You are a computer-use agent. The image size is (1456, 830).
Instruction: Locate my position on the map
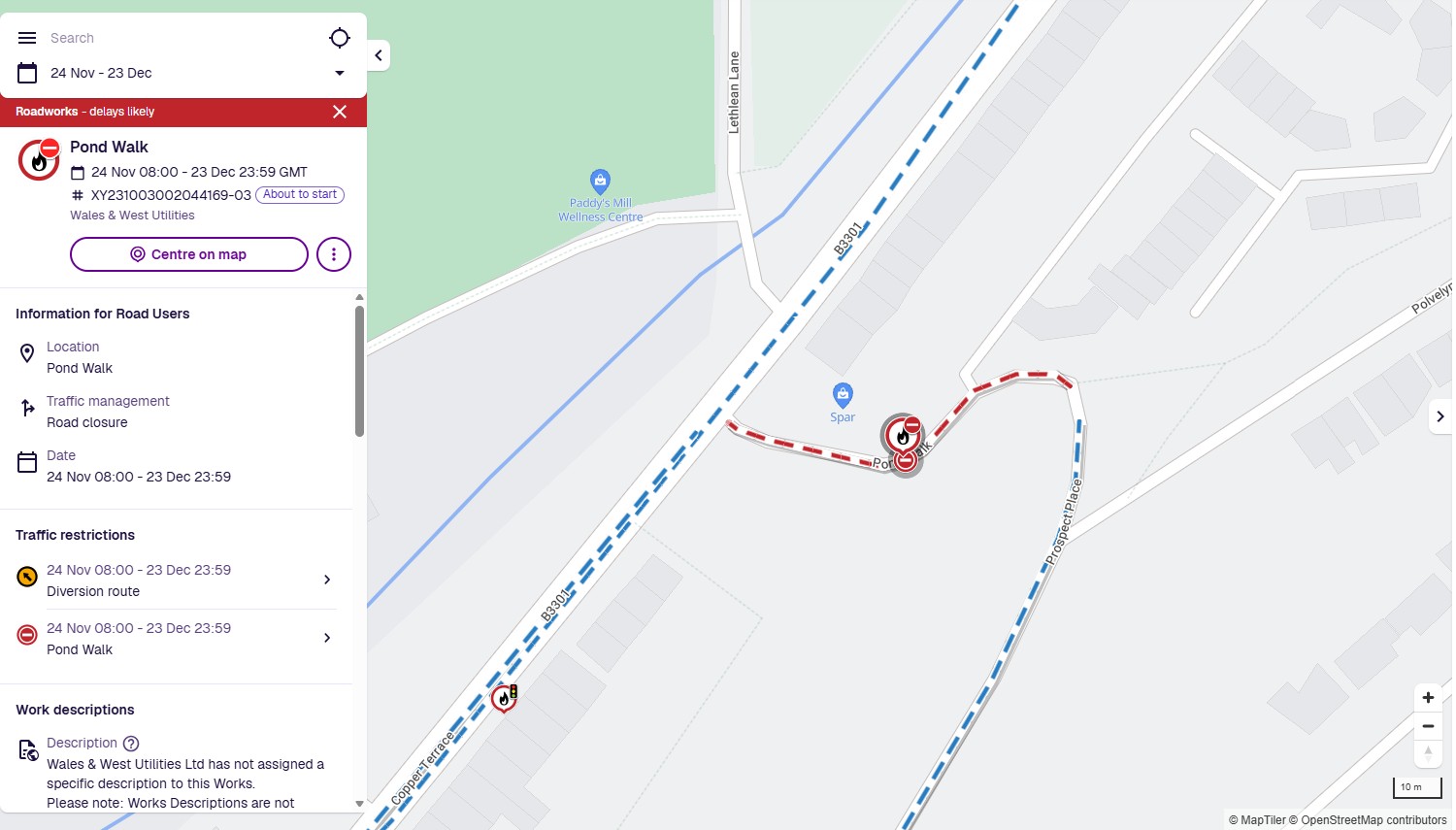point(339,38)
